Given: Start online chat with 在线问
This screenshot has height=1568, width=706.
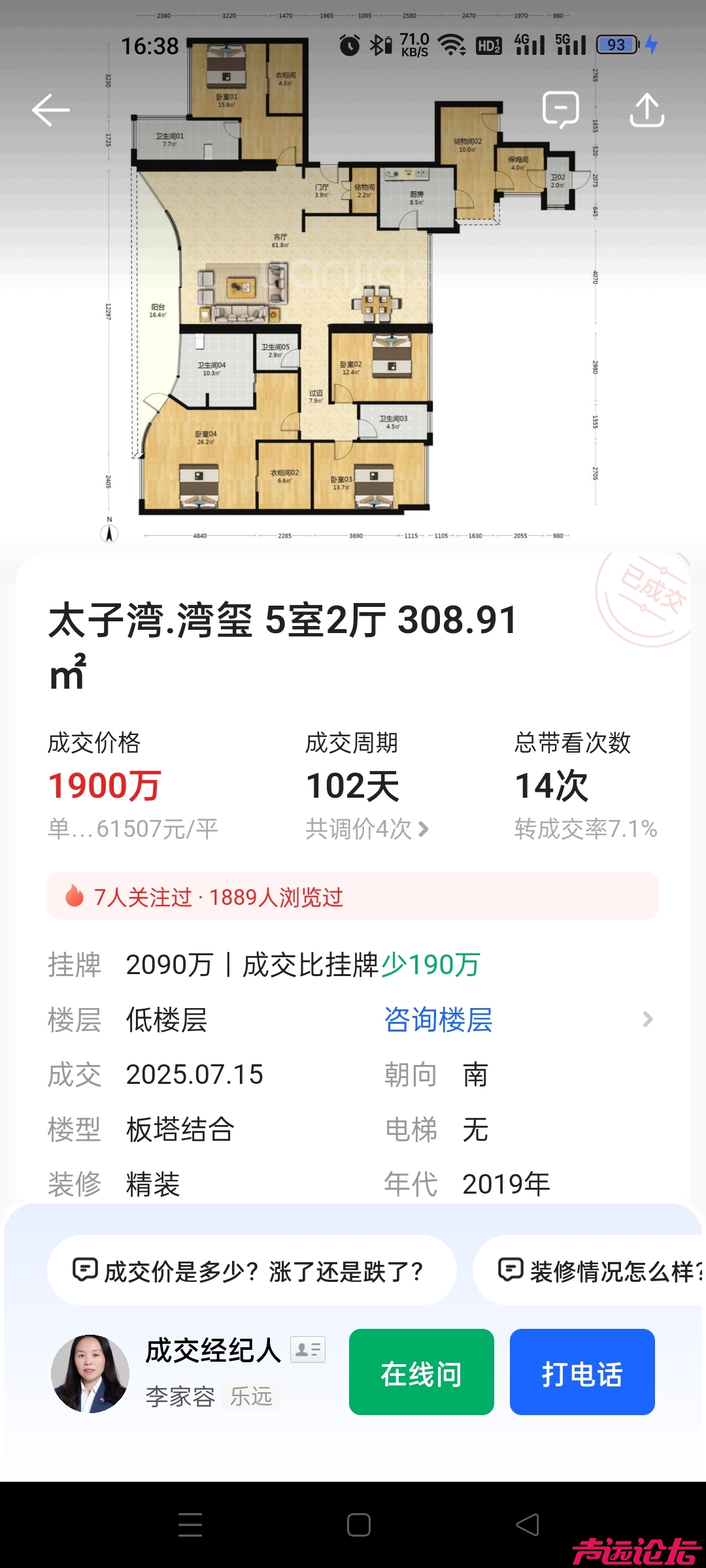Looking at the screenshot, I should (421, 1372).
